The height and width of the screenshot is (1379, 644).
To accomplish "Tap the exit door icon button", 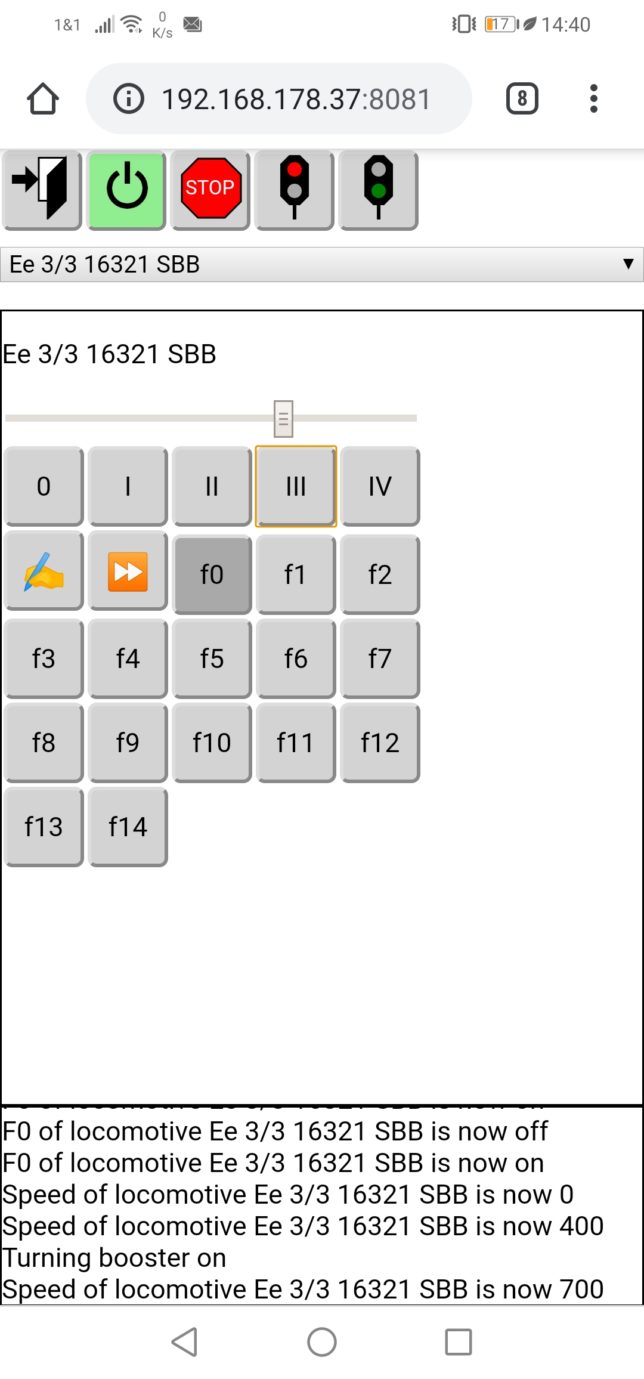I will 42,189.
